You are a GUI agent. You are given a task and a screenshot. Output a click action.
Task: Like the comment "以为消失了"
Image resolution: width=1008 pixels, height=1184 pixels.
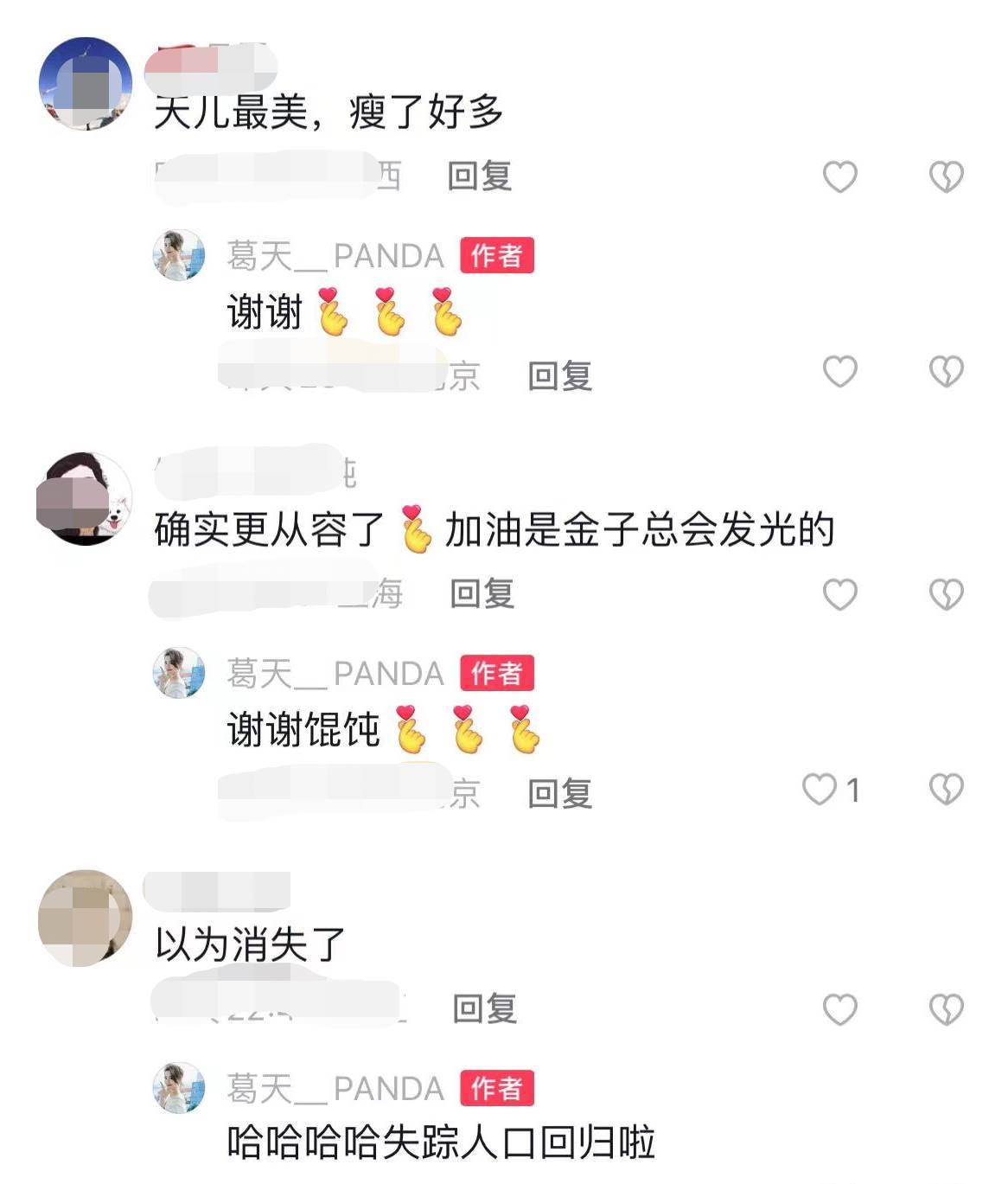[x=839, y=1009]
